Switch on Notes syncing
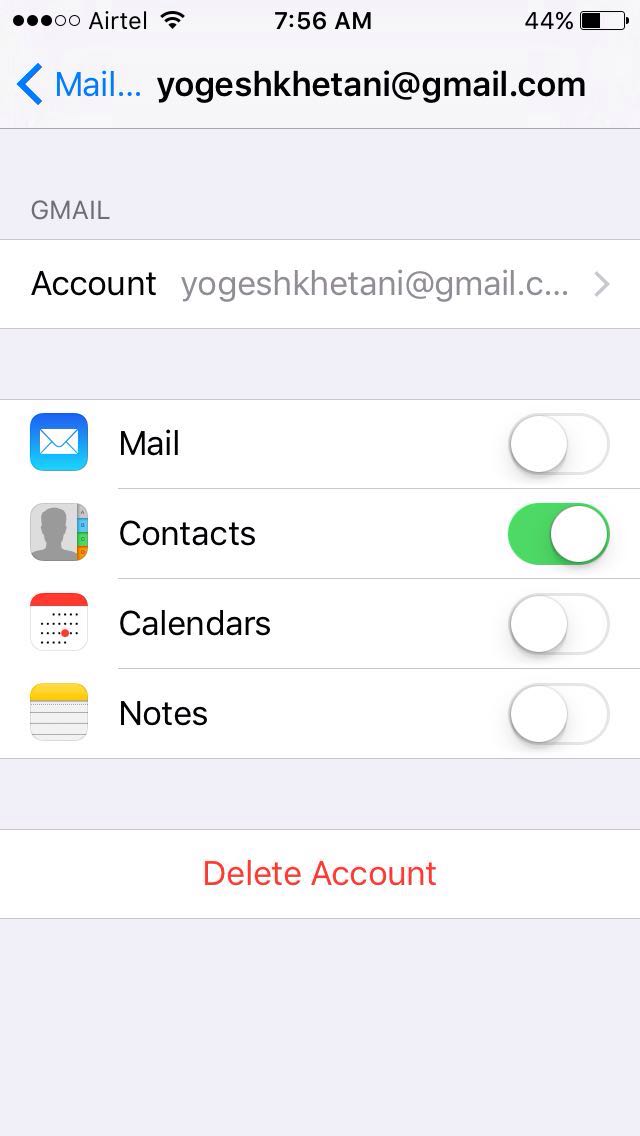This screenshot has width=640, height=1136. click(559, 714)
